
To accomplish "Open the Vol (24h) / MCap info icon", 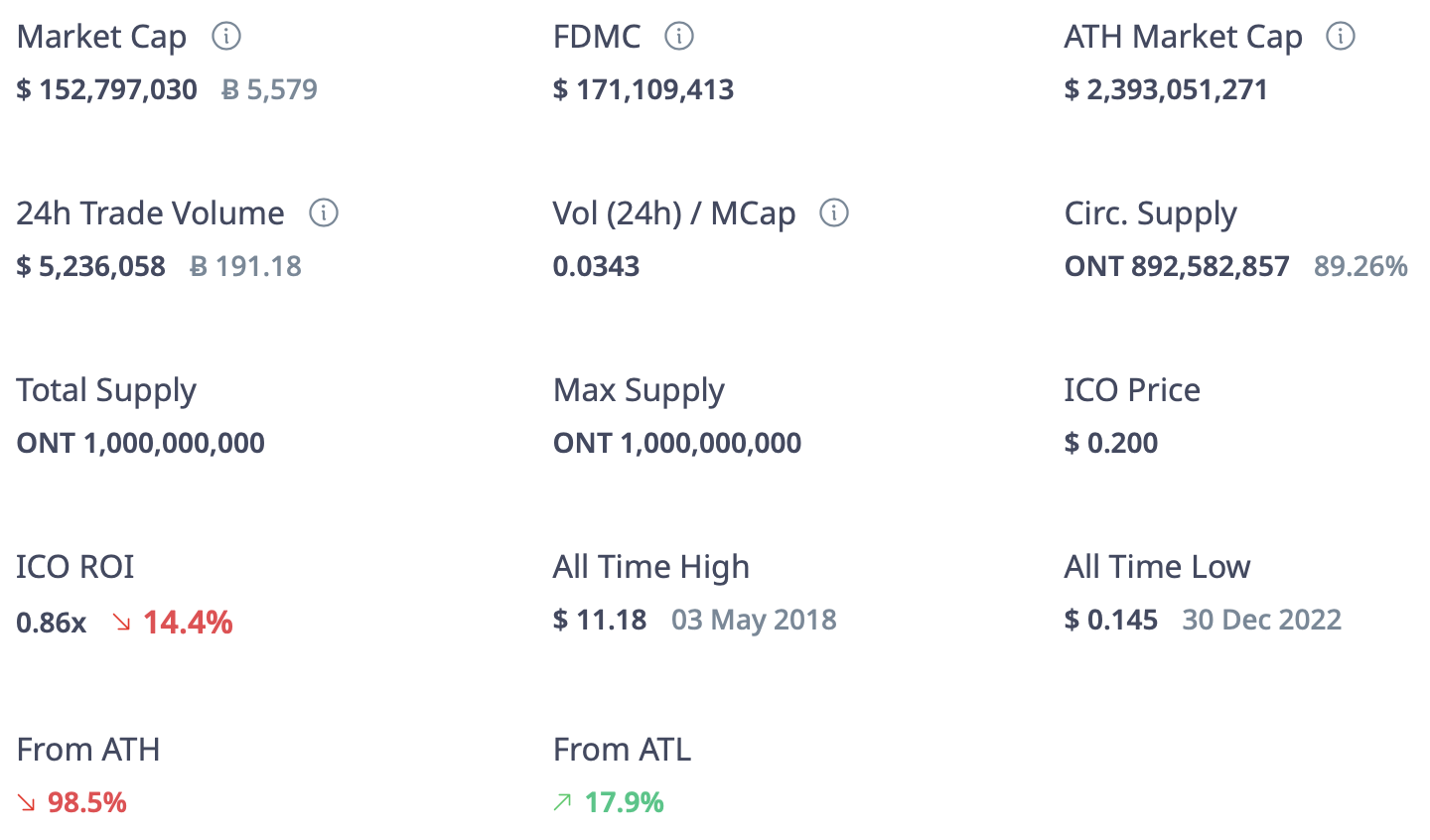I will (x=834, y=212).
